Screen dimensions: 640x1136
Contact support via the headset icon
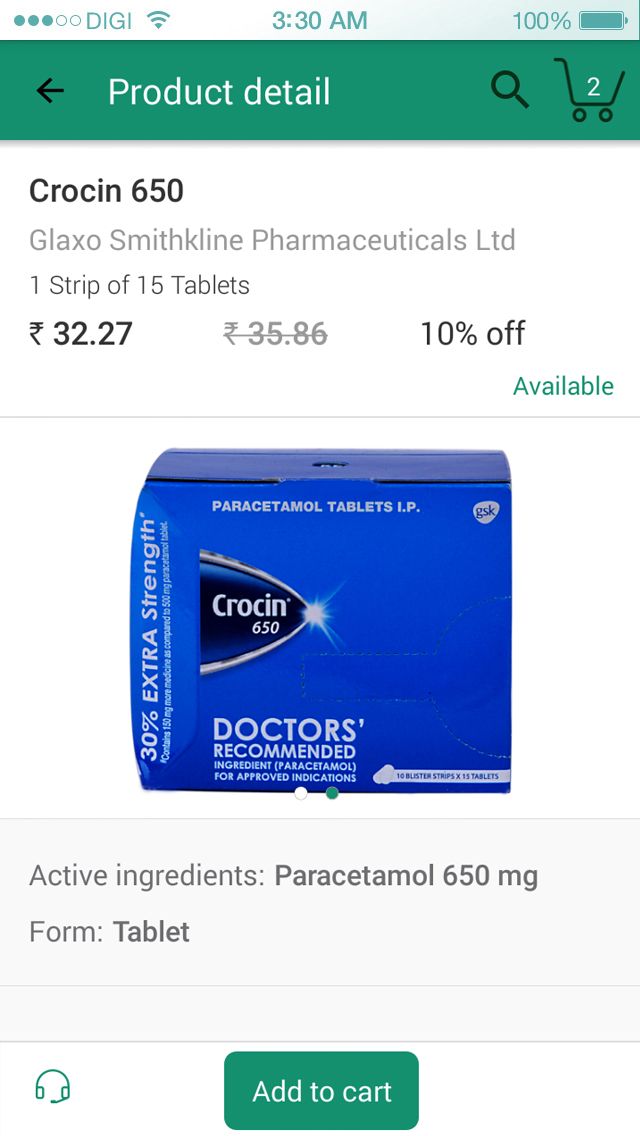52,1087
